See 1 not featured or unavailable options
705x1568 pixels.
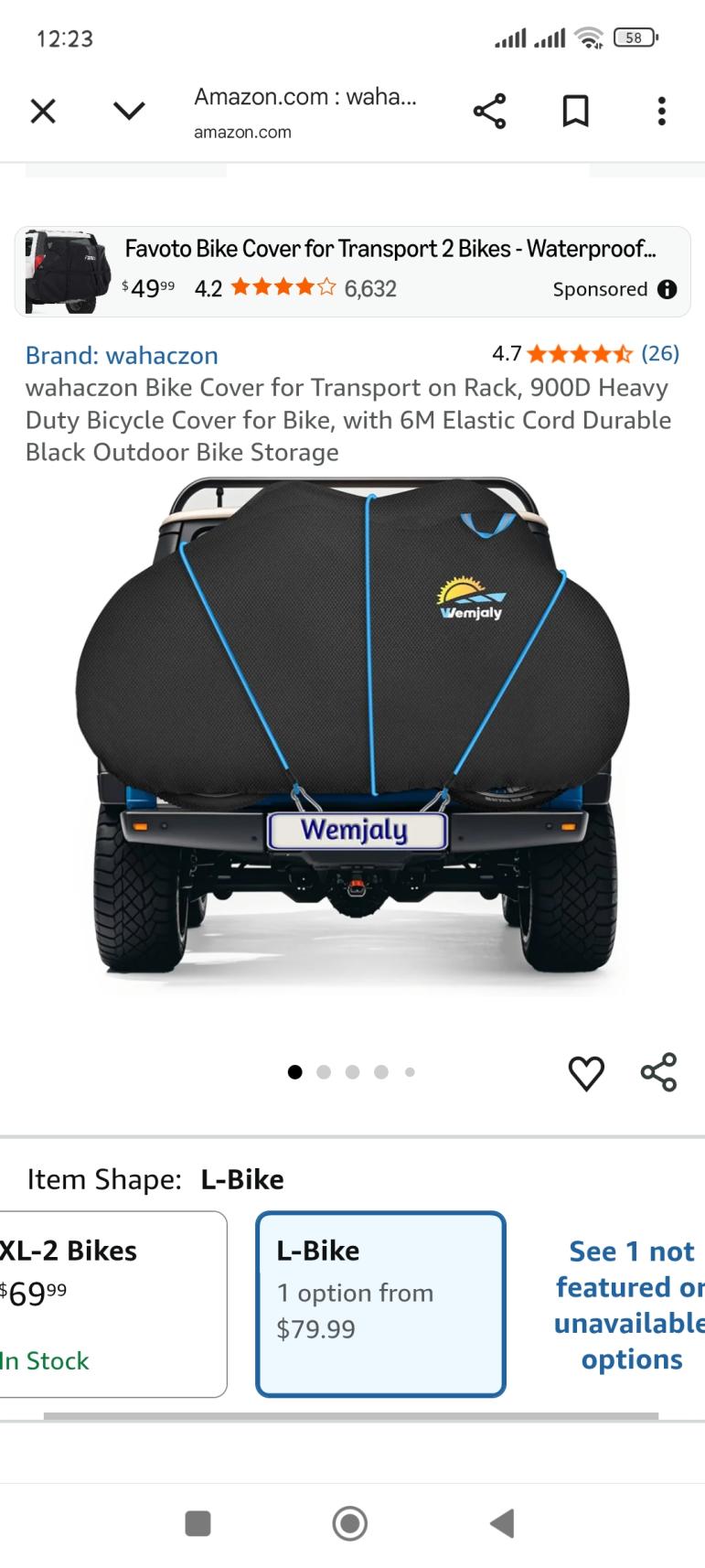[631, 1305]
